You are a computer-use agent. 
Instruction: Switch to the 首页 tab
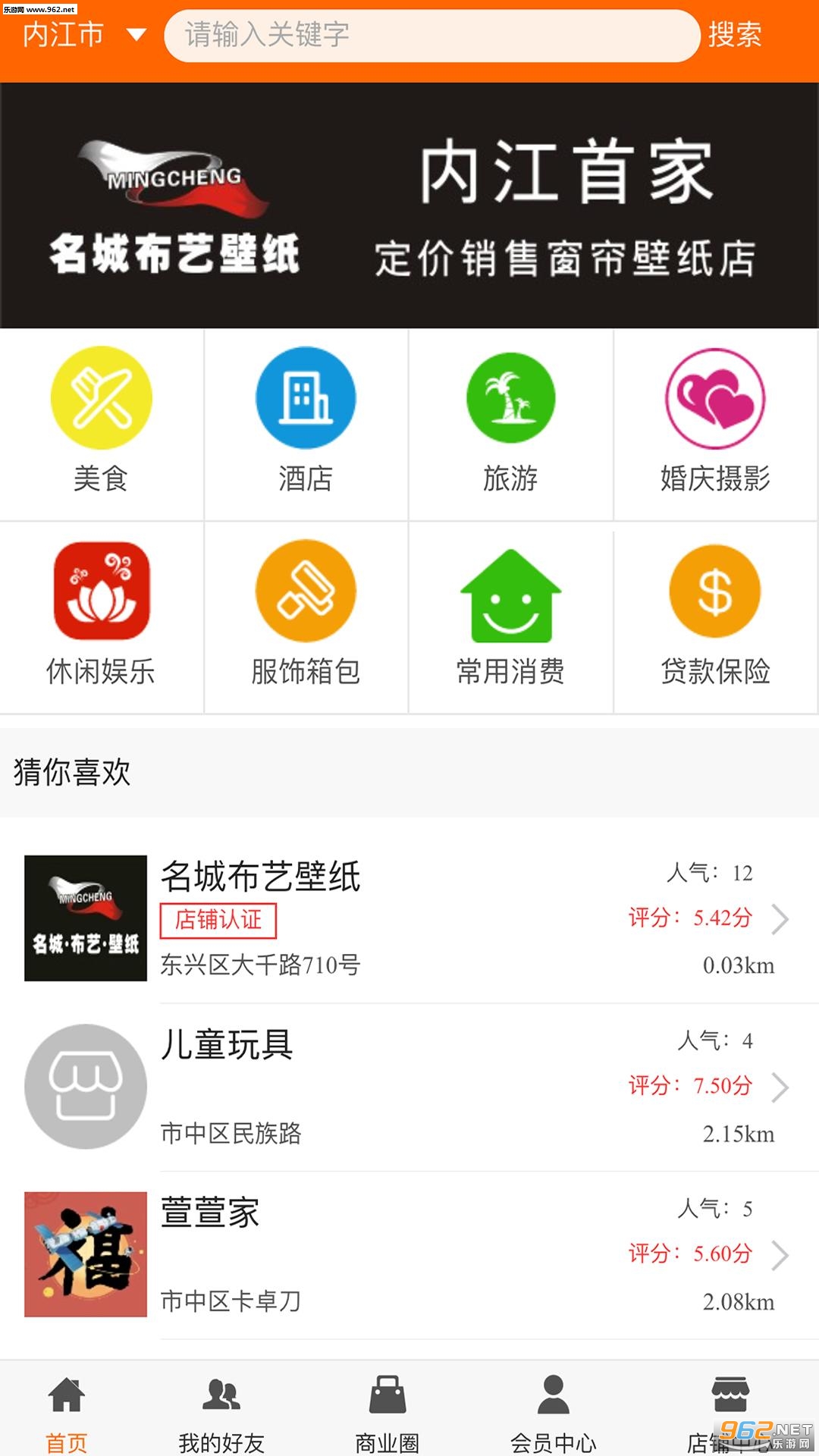67,1412
